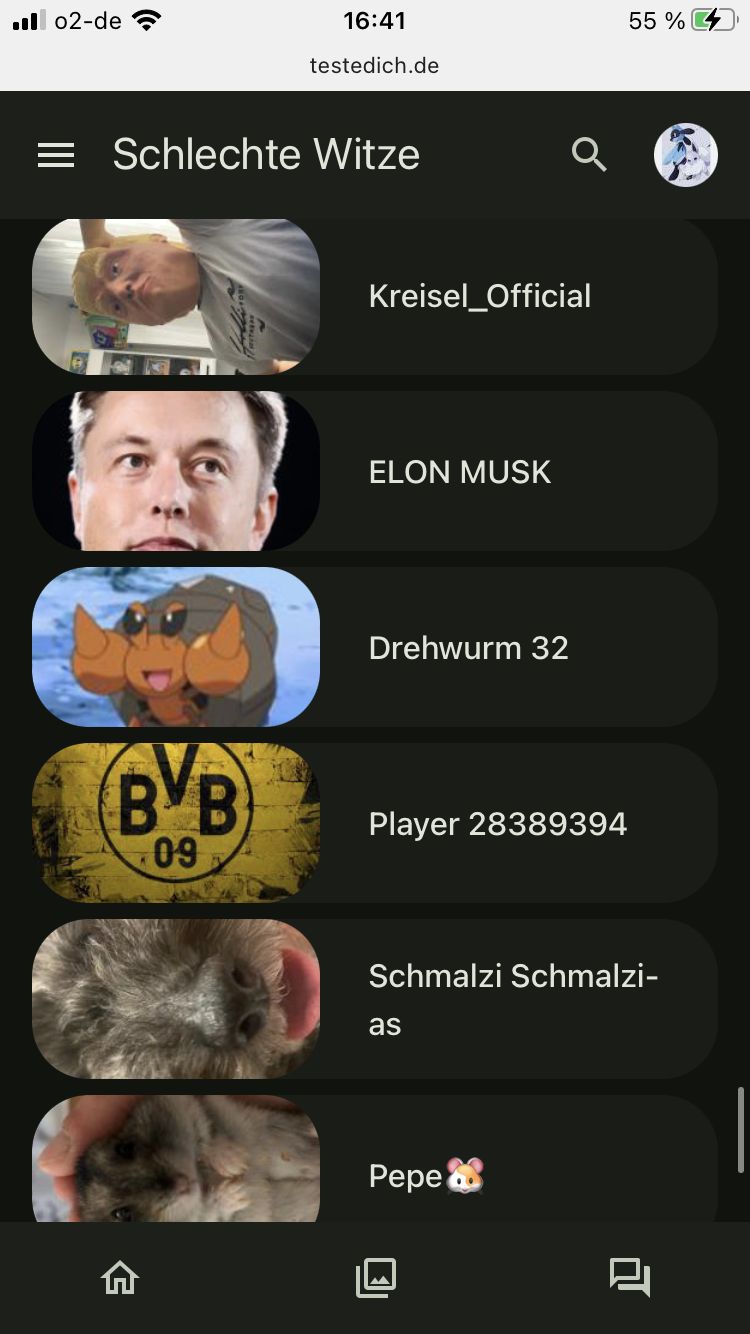Switch to the image gallery tab
The width and height of the screenshot is (750, 1334).
[376, 1277]
